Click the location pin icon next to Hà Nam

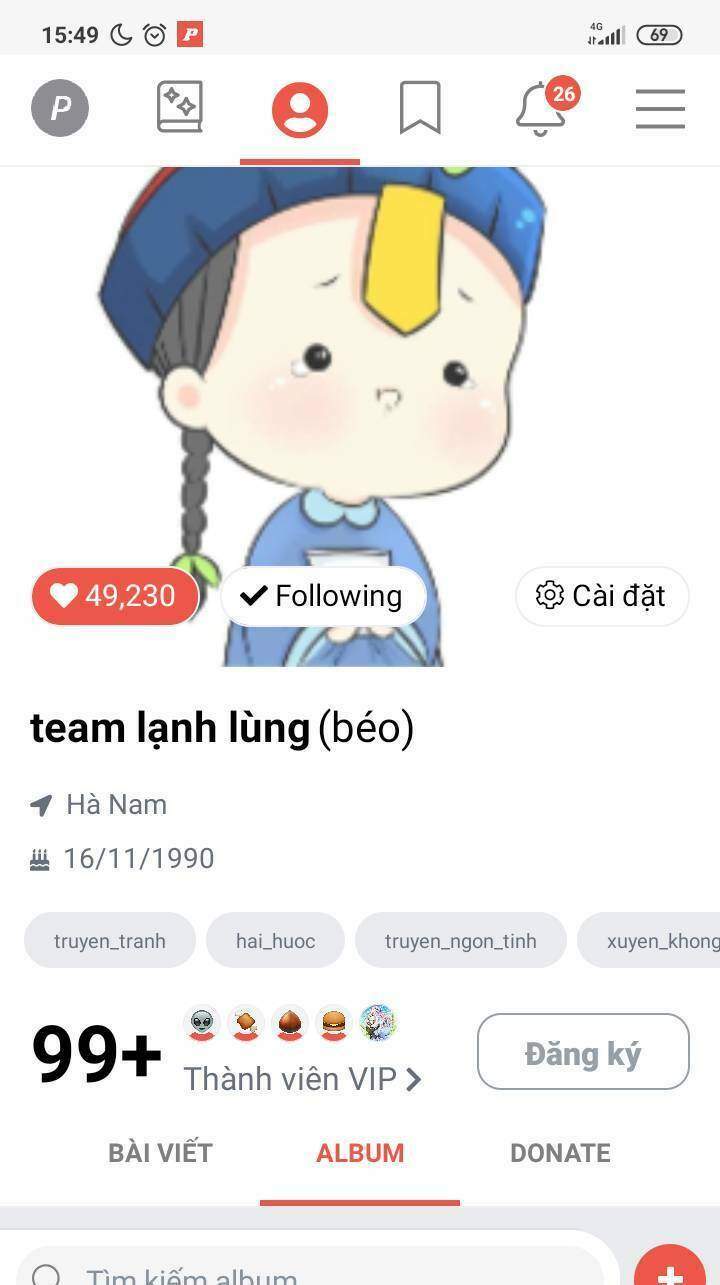tap(37, 804)
